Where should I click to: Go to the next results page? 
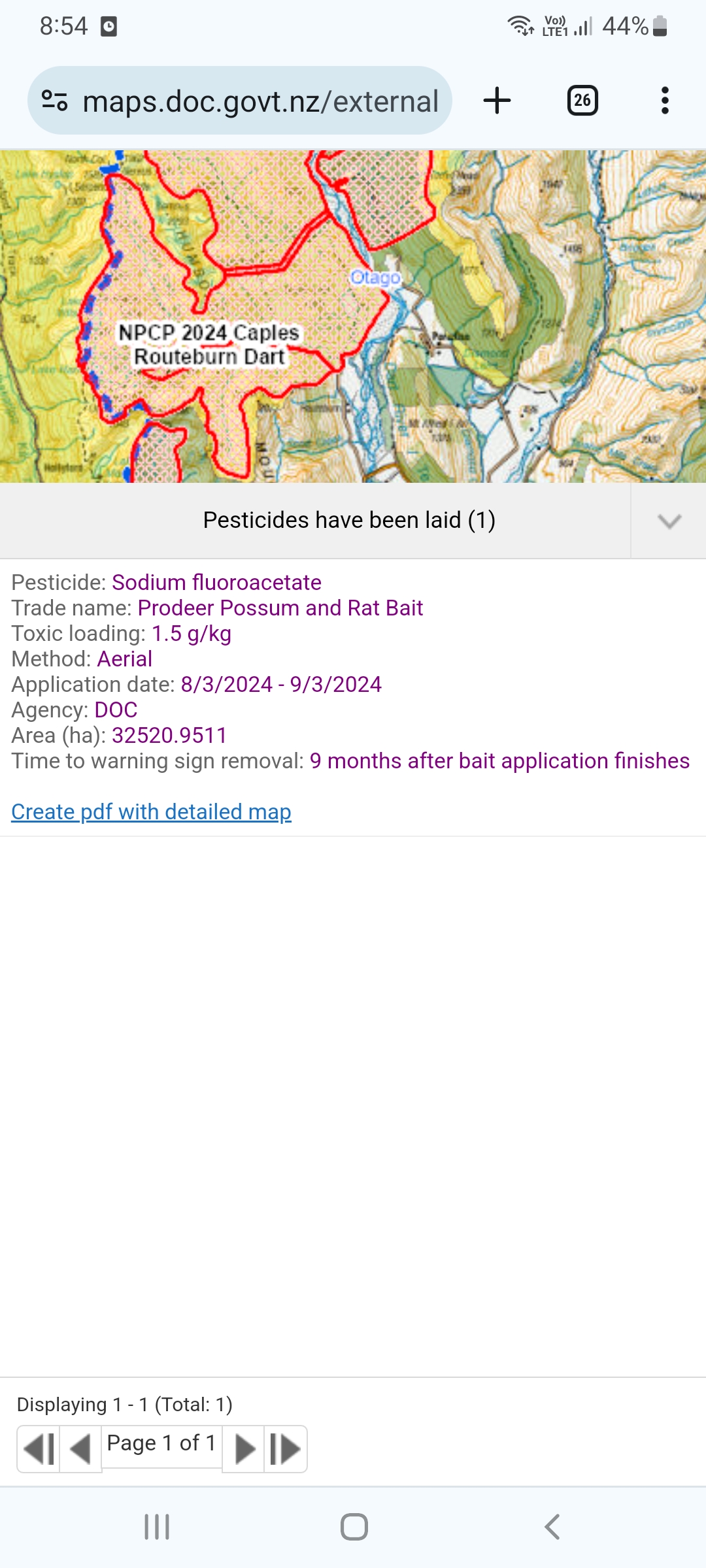click(x=244, y=1449)
